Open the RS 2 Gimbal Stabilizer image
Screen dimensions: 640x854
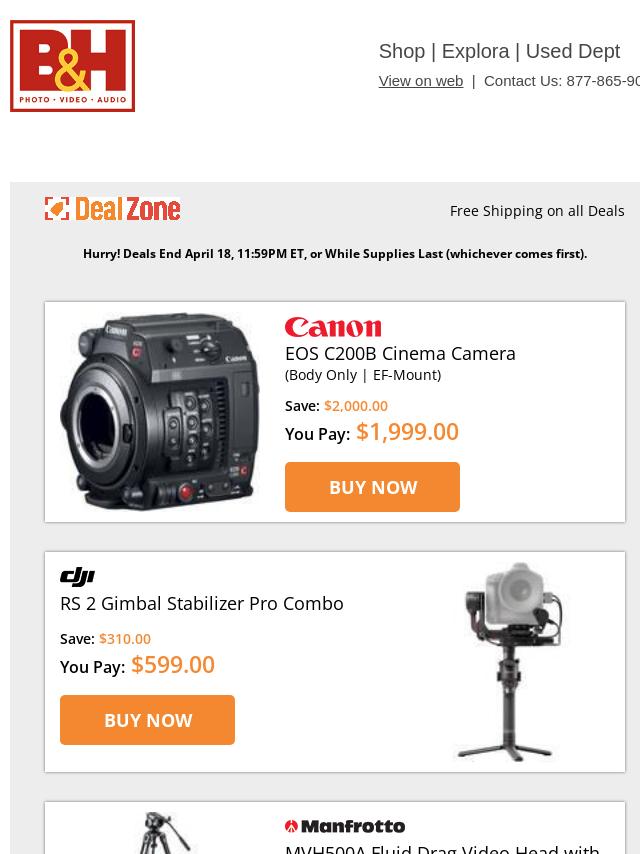click(510, 662)
